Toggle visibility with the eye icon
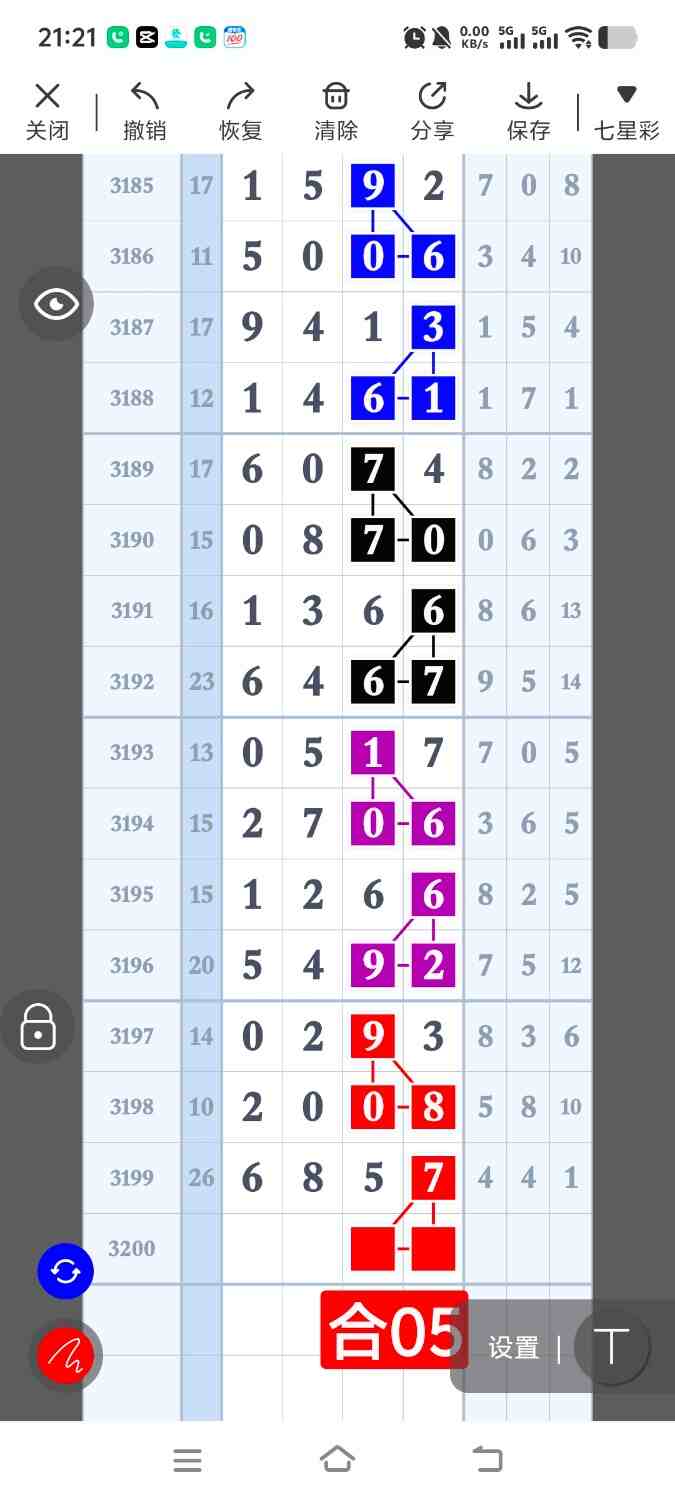The image size is (675, 1500). (x=56, y=305)
